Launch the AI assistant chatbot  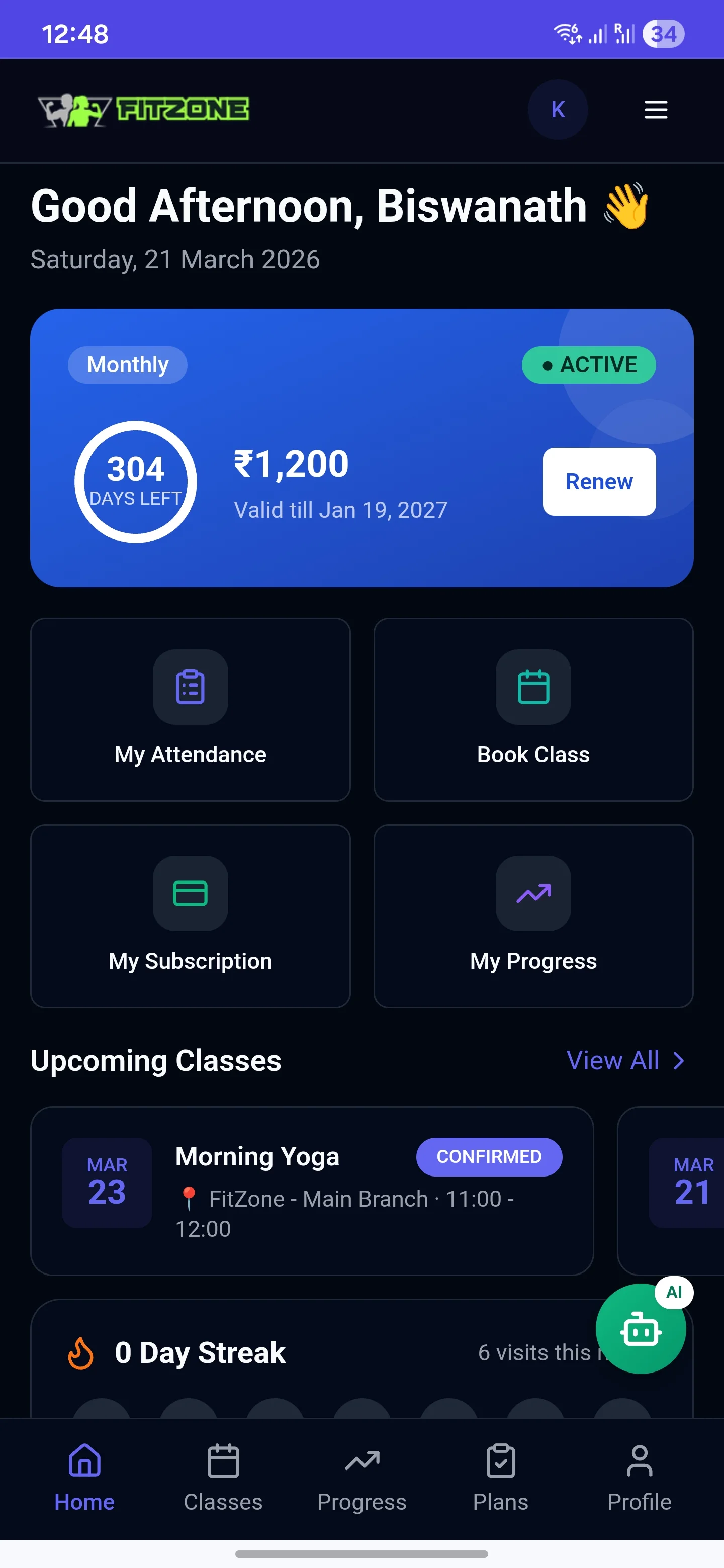[640, 1329]
